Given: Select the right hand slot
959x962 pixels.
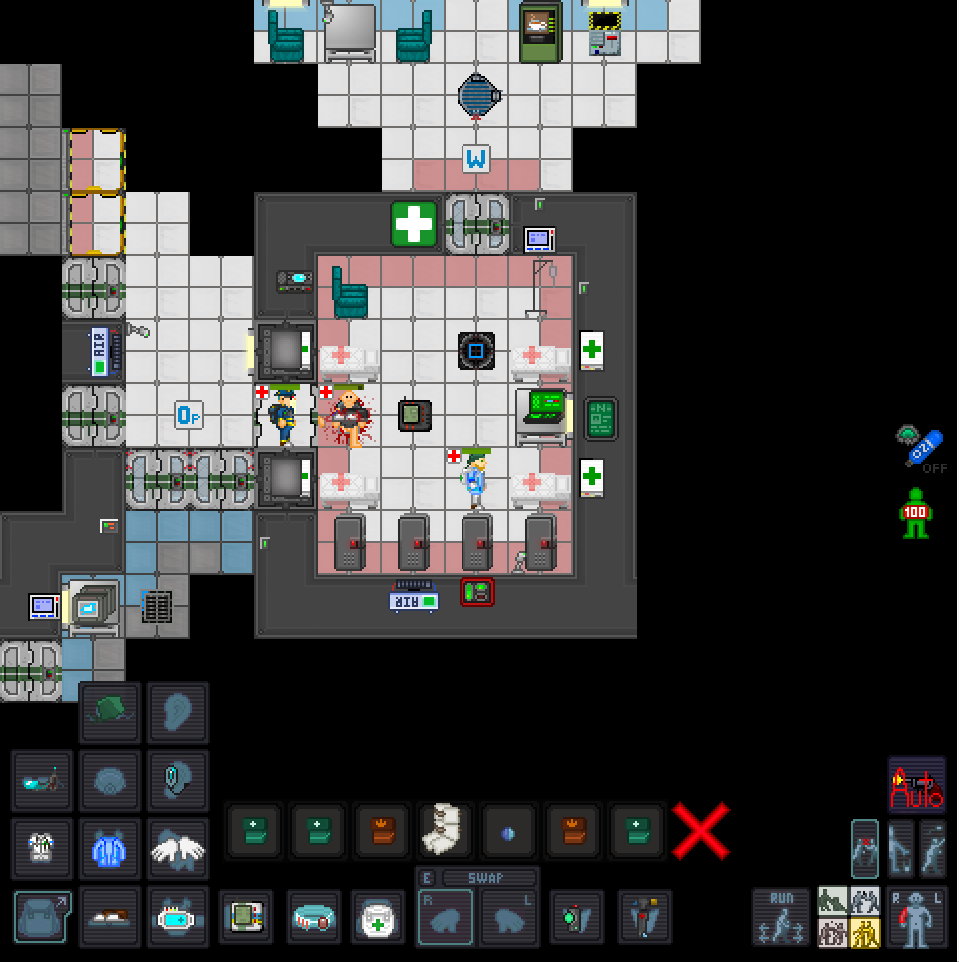Looking at the screenshot, I should click(x=446, y=918).
